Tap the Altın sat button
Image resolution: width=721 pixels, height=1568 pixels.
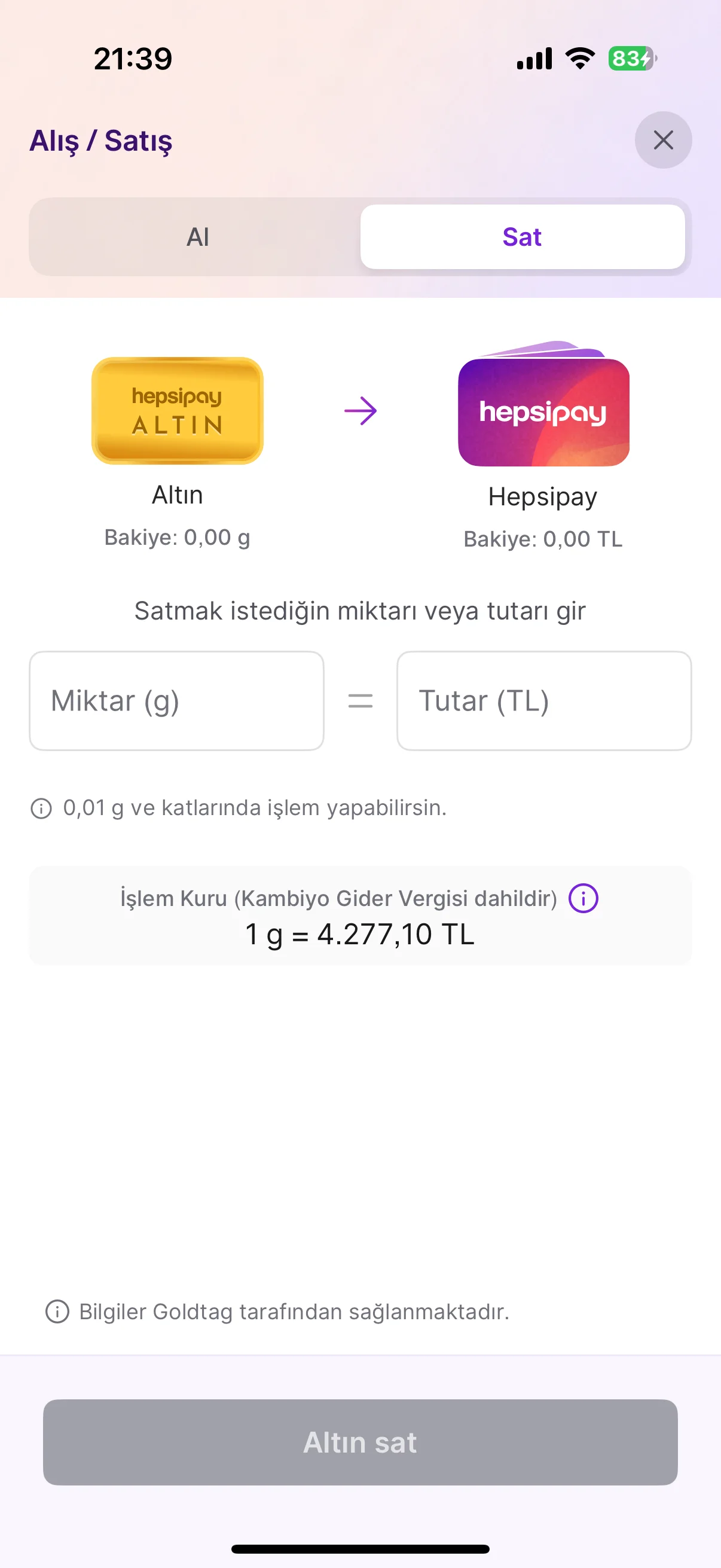coord(360,1442)
